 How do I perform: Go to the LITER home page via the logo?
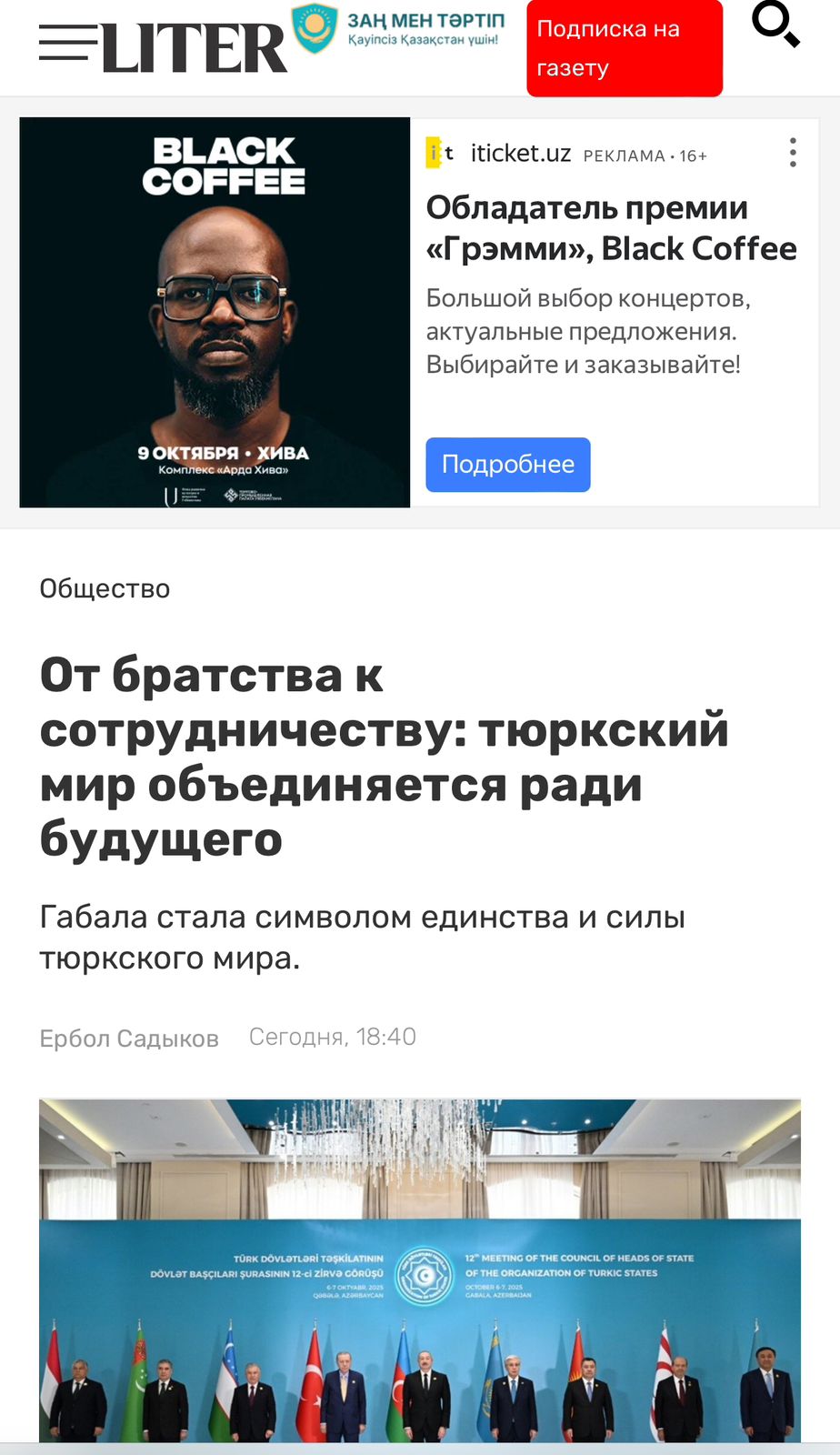pyautogui.click(x=194, y=48)
